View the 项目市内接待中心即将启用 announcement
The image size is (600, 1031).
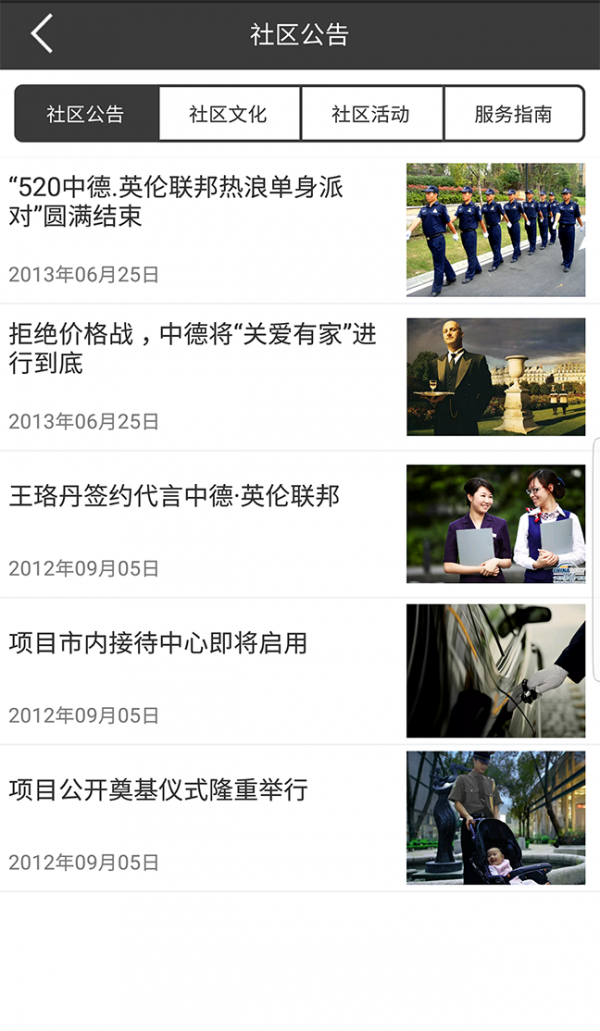200,671
